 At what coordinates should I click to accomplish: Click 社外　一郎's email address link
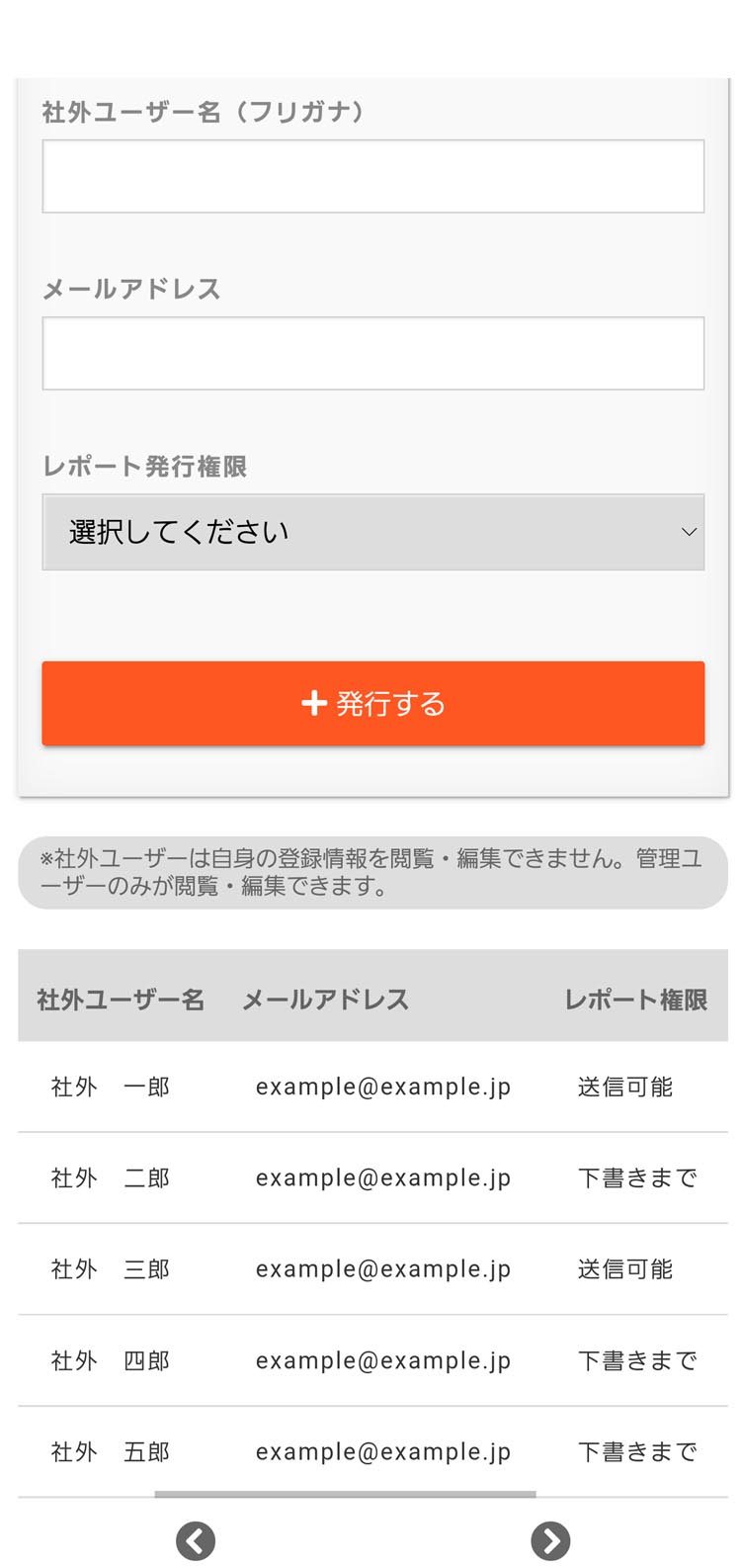click(382, 1087)
